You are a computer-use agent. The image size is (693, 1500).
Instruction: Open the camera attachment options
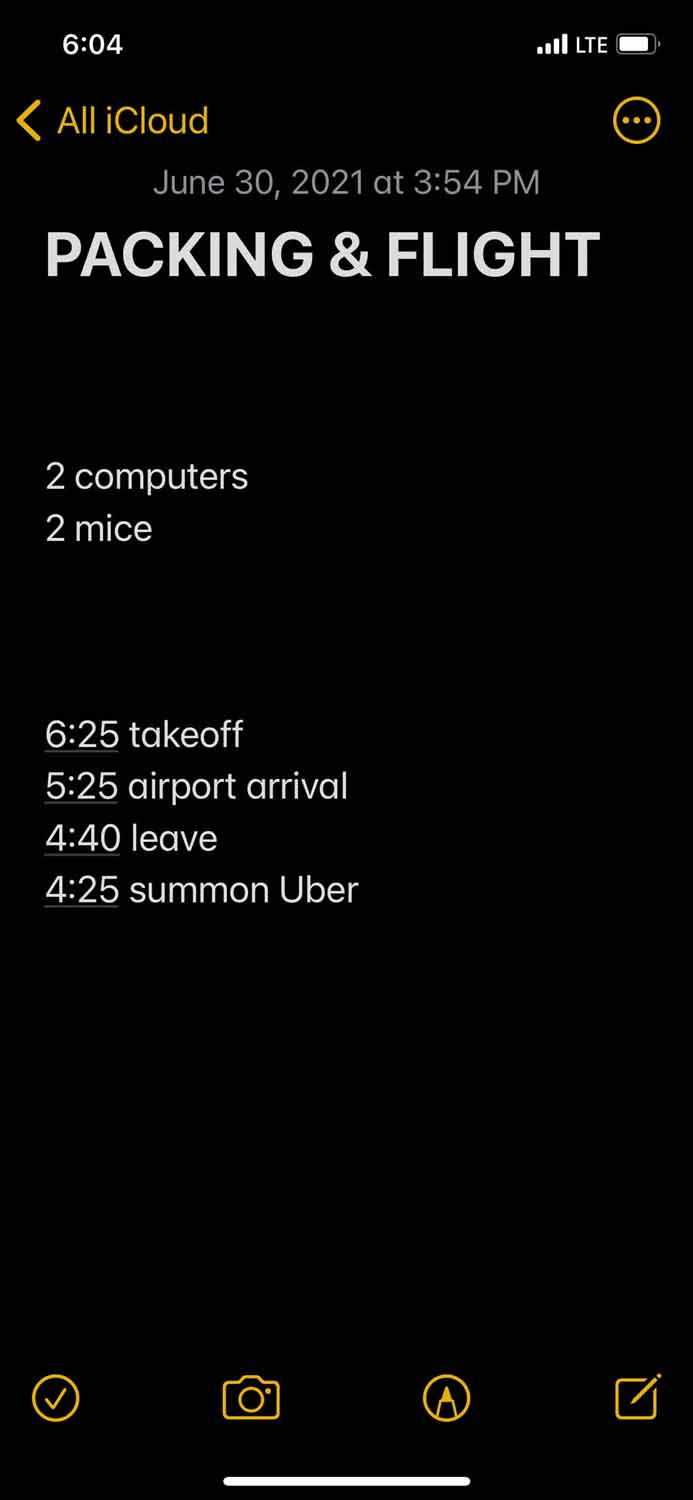[x=251, y=1397]
